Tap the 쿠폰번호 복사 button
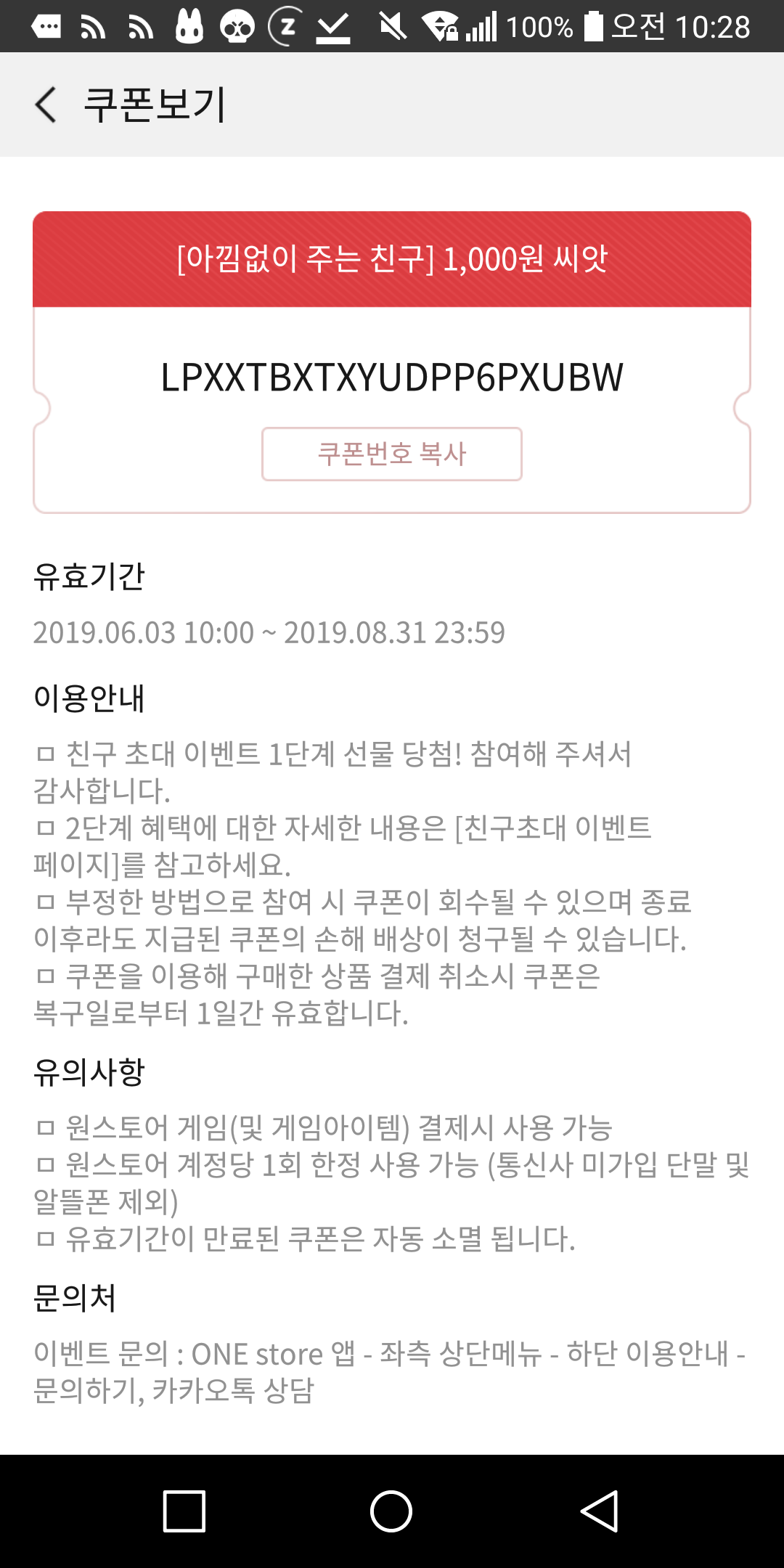The image size is (784, 1568). (391, 454)
